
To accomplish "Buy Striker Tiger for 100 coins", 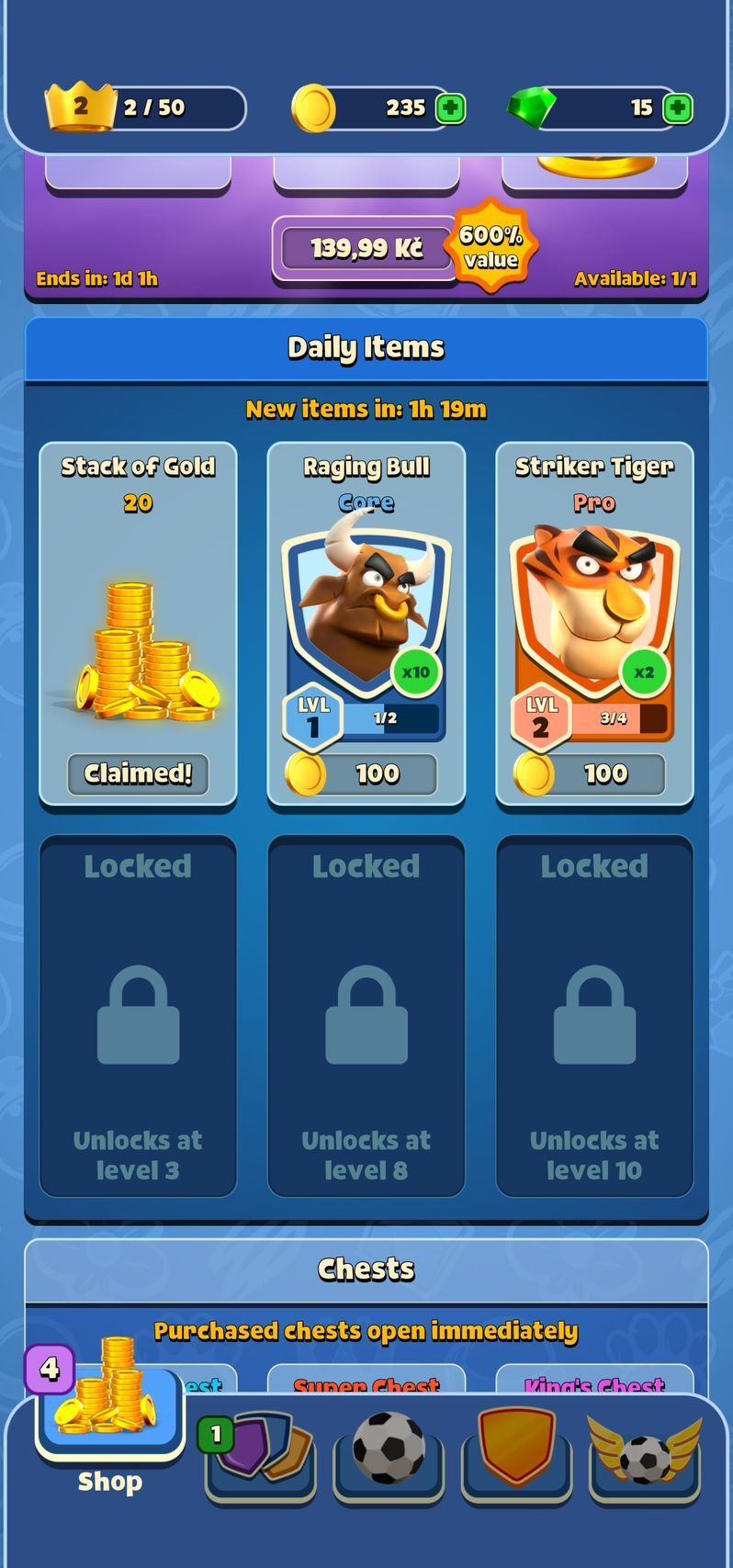I will coord(594,773).
